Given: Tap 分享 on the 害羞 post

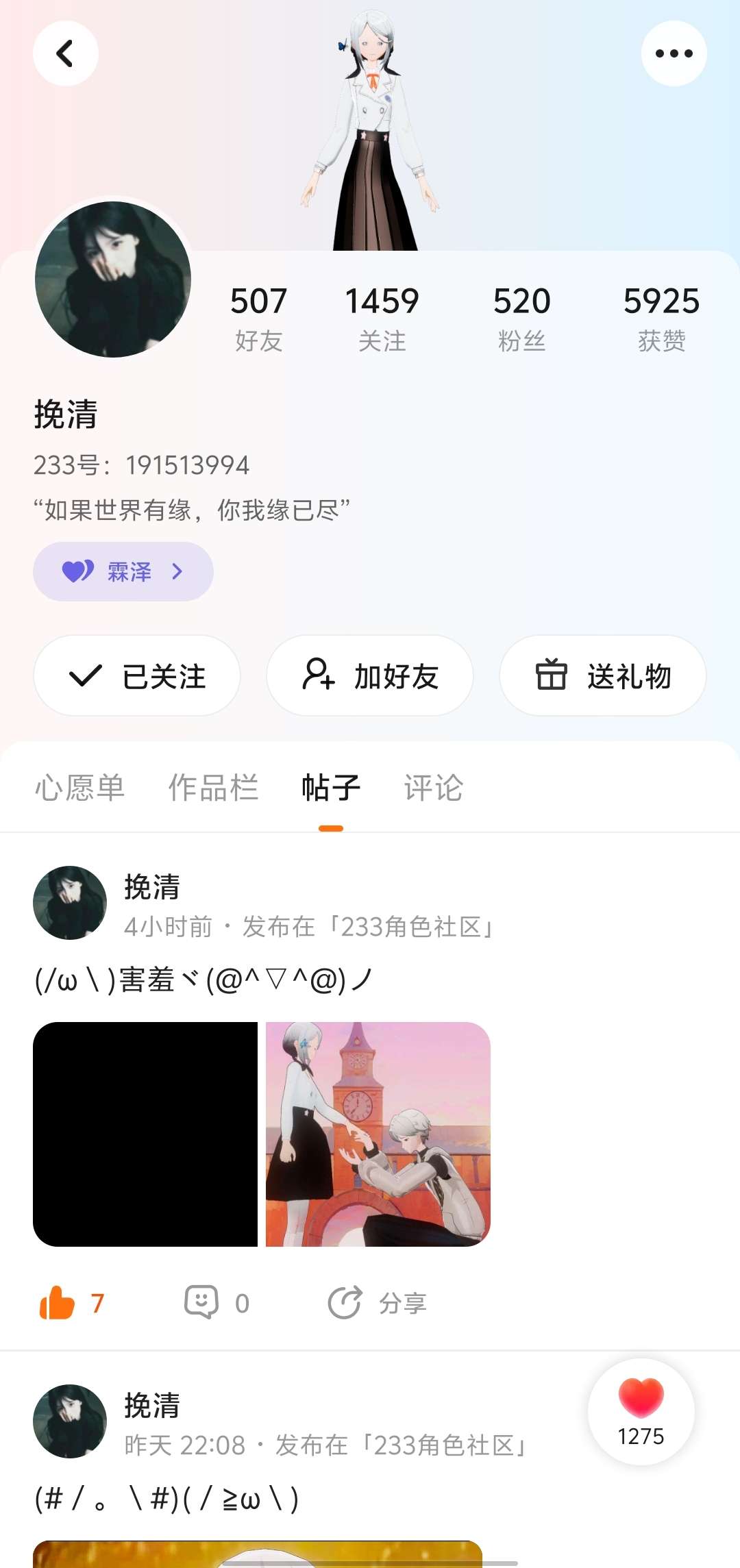Looking at the screenshot, I should click(378, 1302).
